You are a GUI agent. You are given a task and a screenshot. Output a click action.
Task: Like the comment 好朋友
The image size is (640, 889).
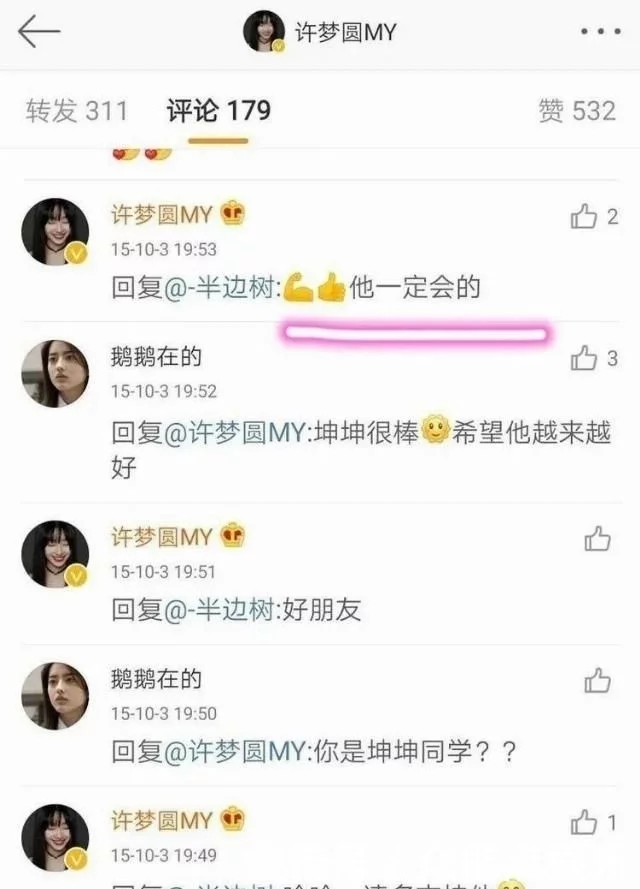597,539
